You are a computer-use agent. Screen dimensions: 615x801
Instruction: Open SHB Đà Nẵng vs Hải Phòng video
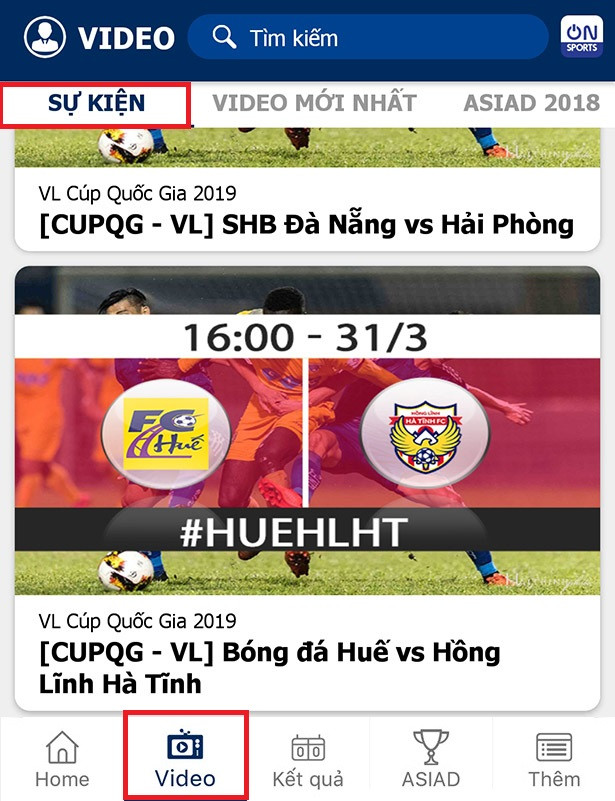coord(306,224)
